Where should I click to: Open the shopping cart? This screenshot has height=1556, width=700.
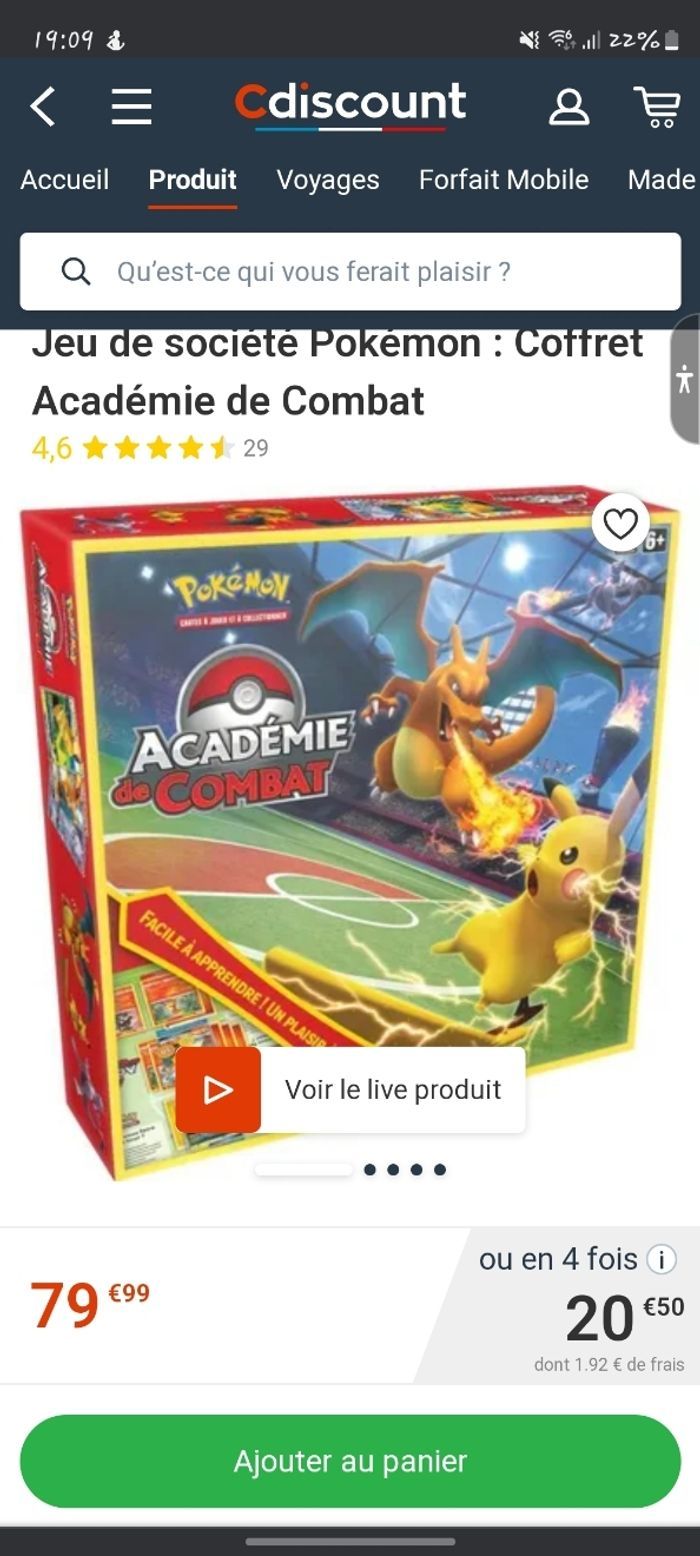point(656,106)
